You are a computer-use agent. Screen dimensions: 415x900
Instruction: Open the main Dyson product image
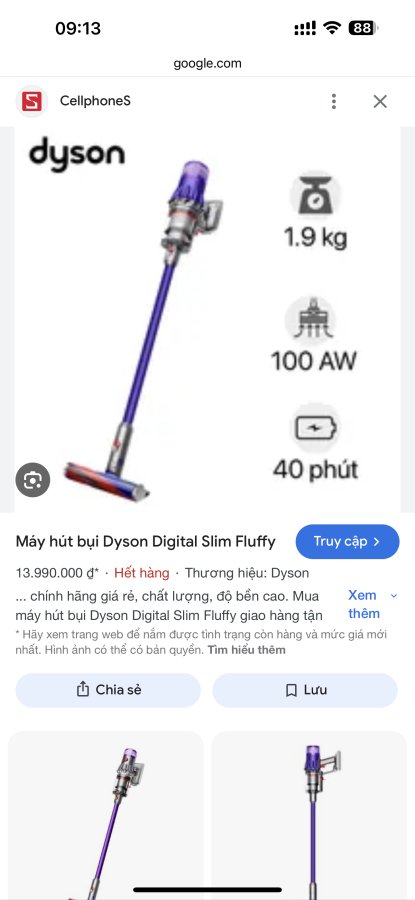[207, 320]
